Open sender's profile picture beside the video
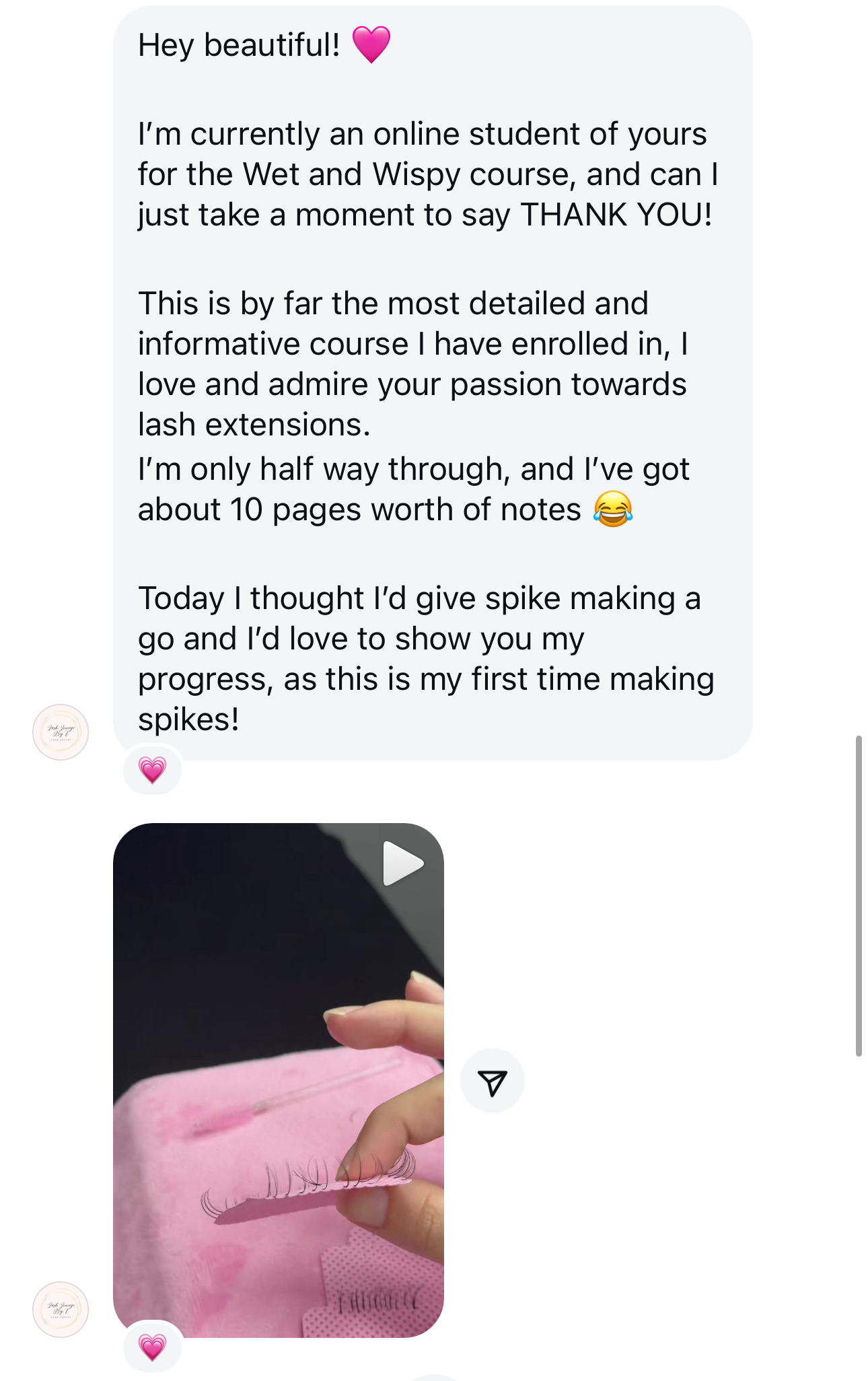This screenshot has height=1381, width=868. (x=61, y=1309)
